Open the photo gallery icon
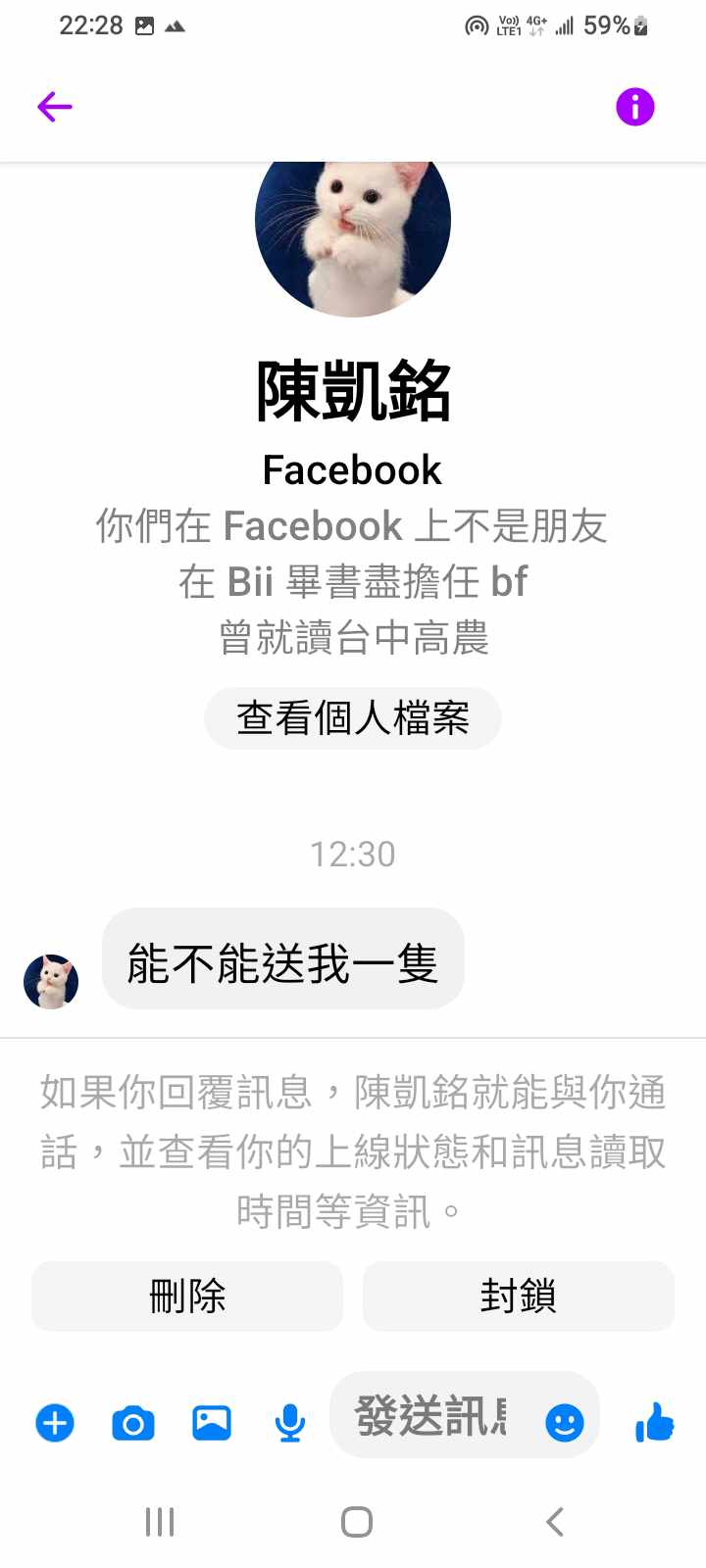Image resolution: width=706 pixels, height=1568 pixels. point(212,1422)
